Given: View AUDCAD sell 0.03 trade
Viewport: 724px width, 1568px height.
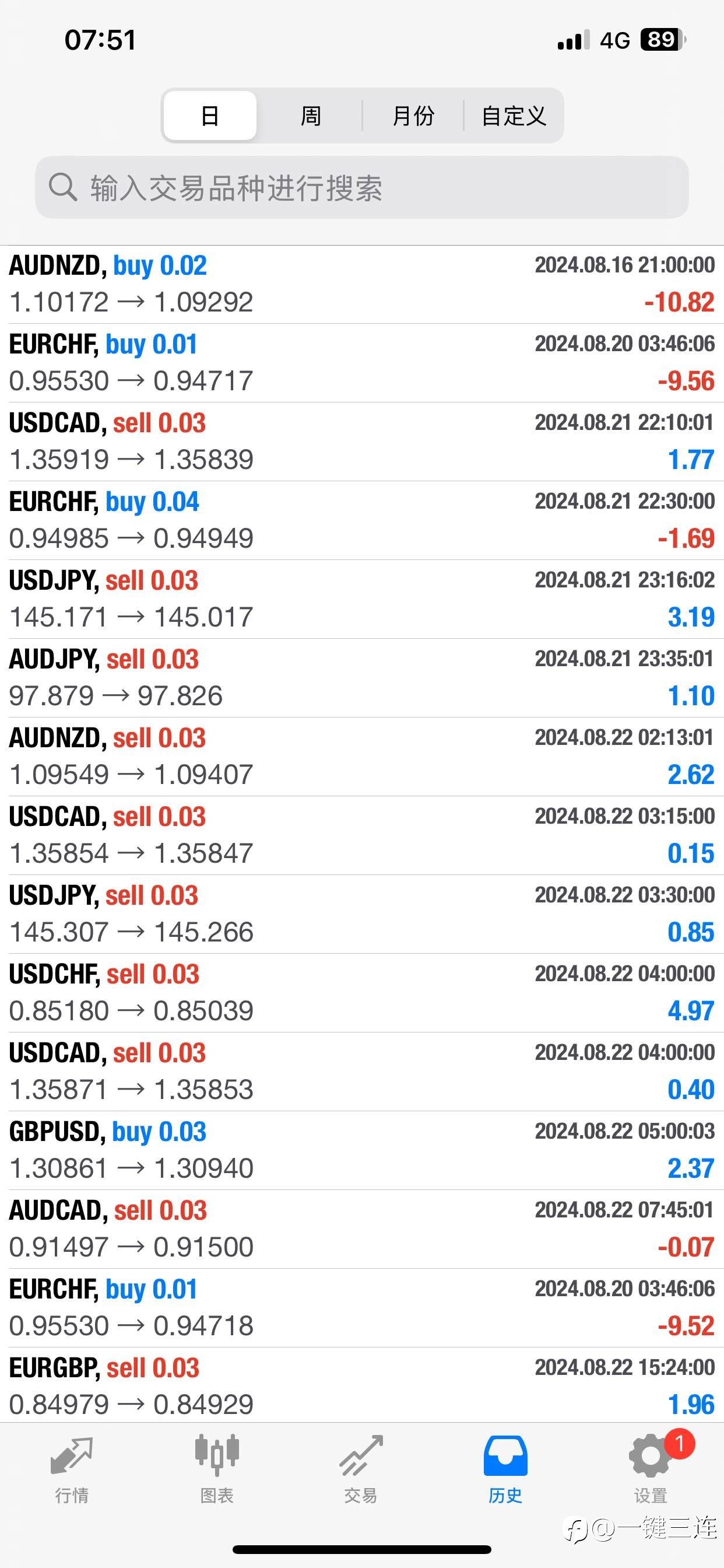Looking at the screenshot, I should point(361,1229).
